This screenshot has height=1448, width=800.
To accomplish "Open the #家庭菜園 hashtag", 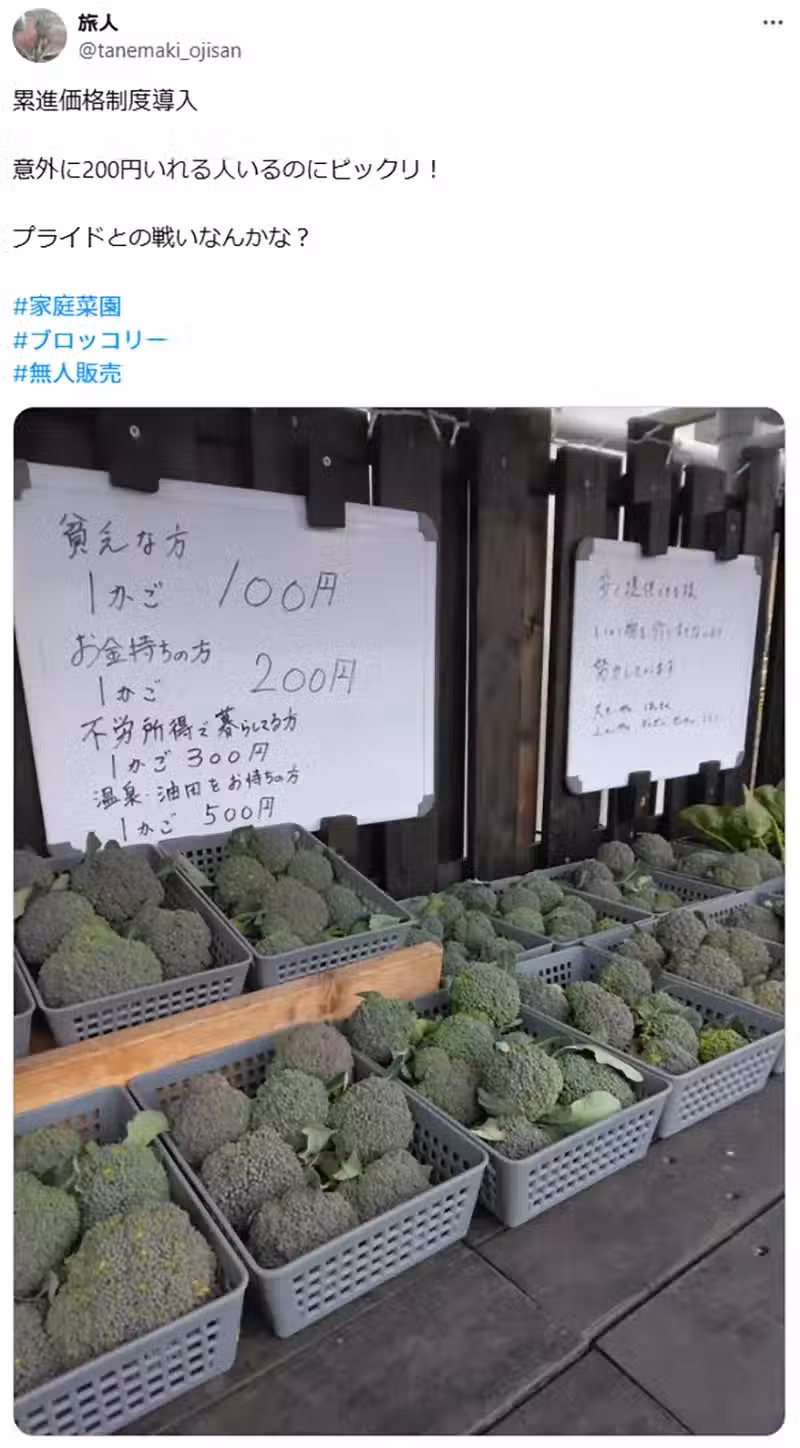I will click(67, 306).
